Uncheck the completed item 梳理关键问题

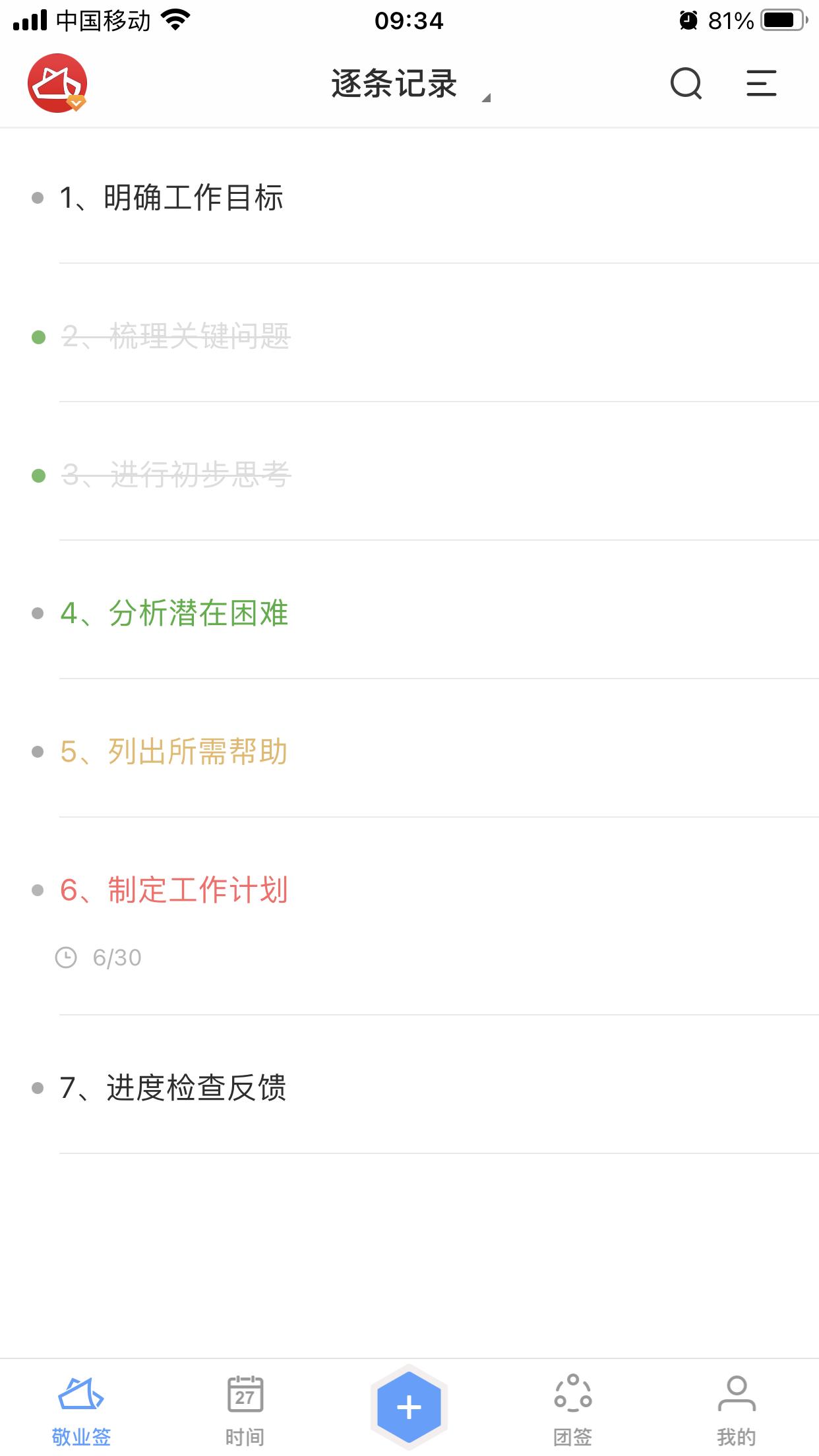tap(36, 337)
